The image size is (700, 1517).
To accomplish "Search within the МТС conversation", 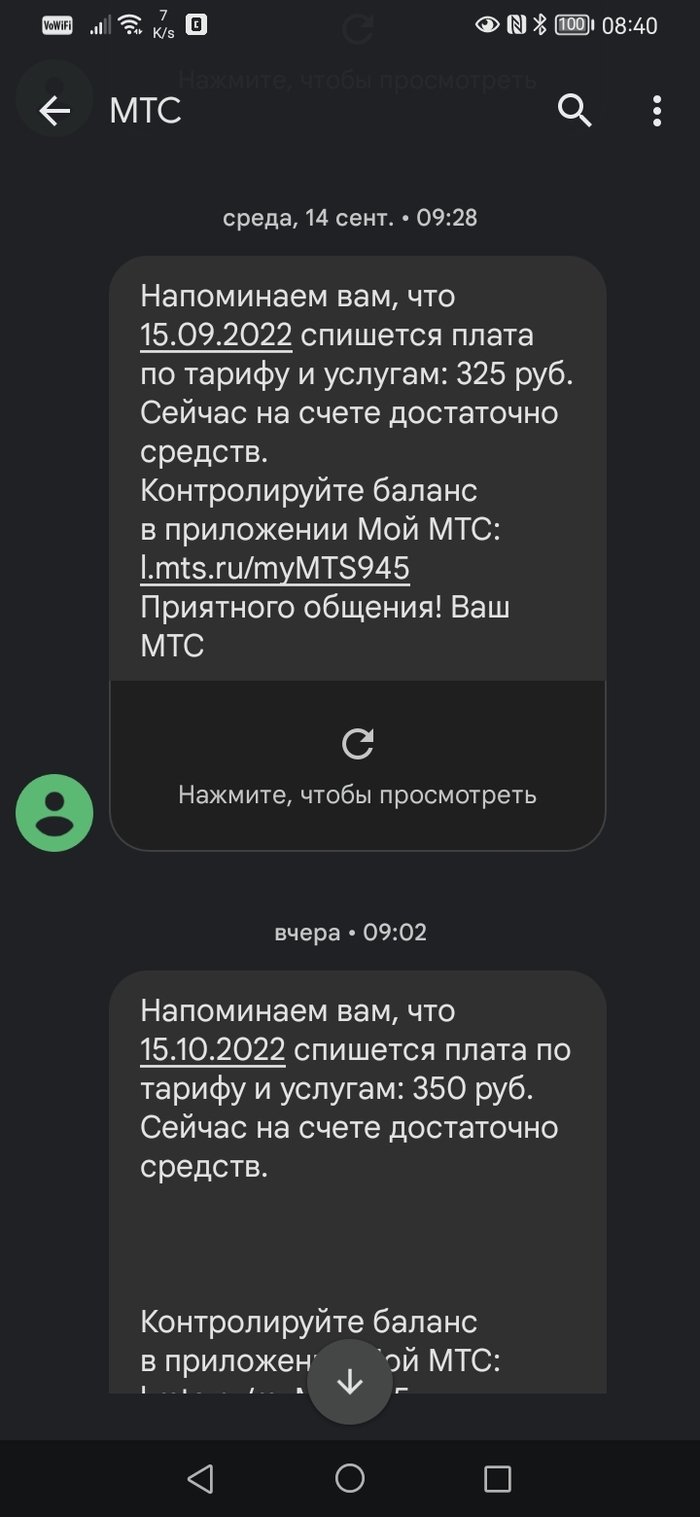I will [x=575, y=111].
